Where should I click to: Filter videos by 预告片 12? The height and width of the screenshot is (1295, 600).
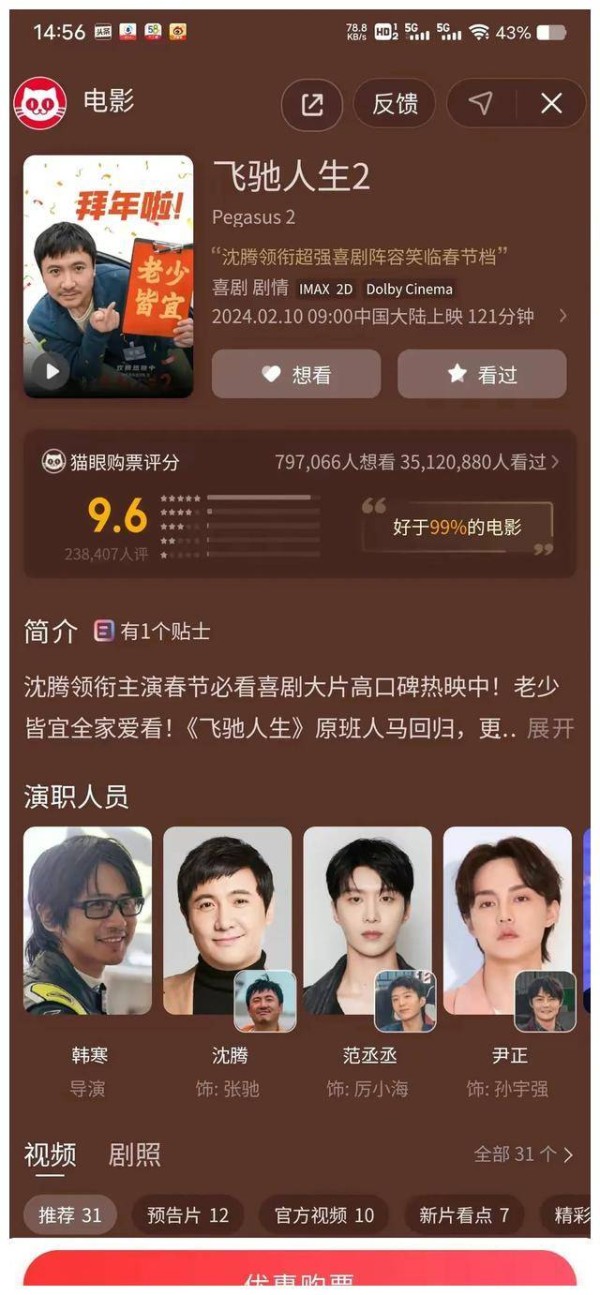188,1215
